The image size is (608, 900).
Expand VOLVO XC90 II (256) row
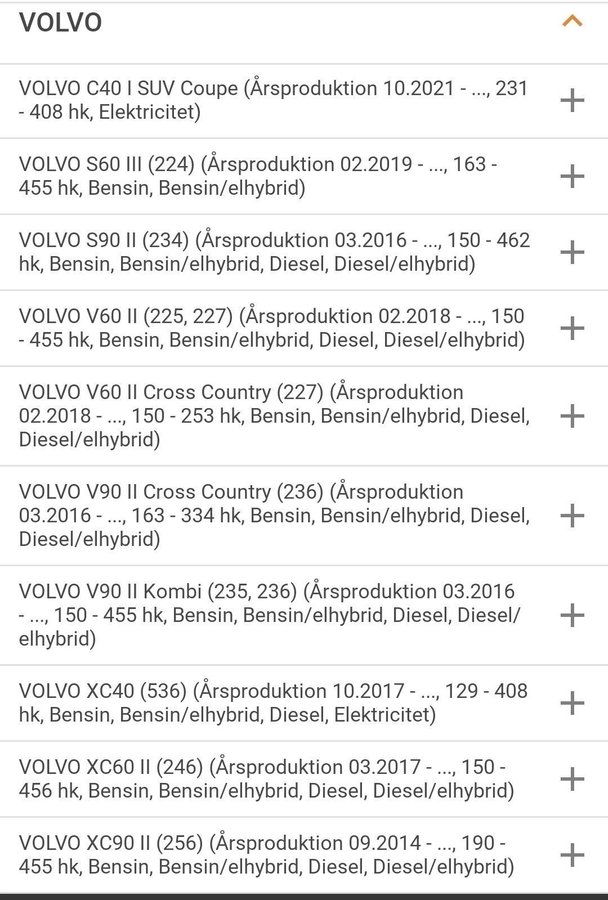tap(571, 855)
